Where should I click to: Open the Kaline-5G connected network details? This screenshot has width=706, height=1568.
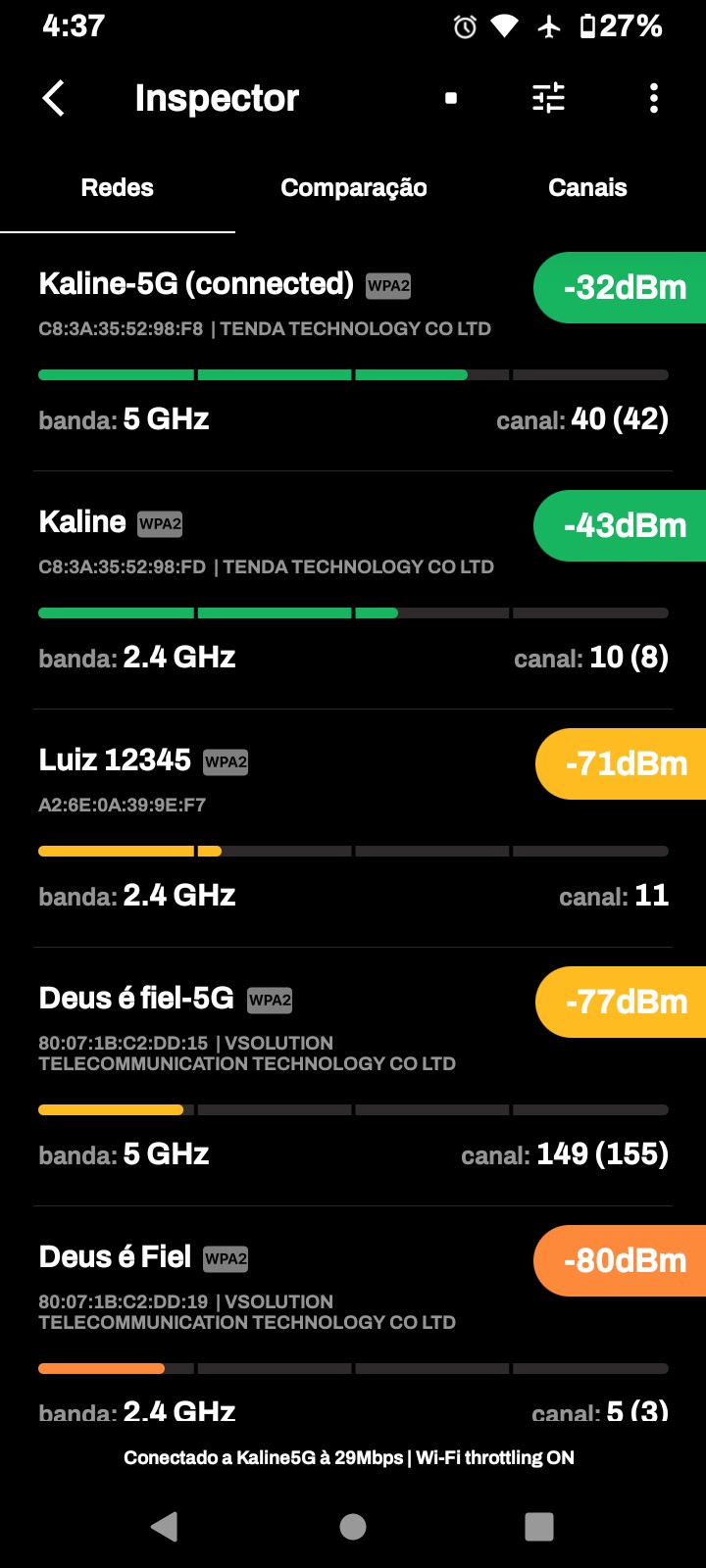[x=294, y=353]
